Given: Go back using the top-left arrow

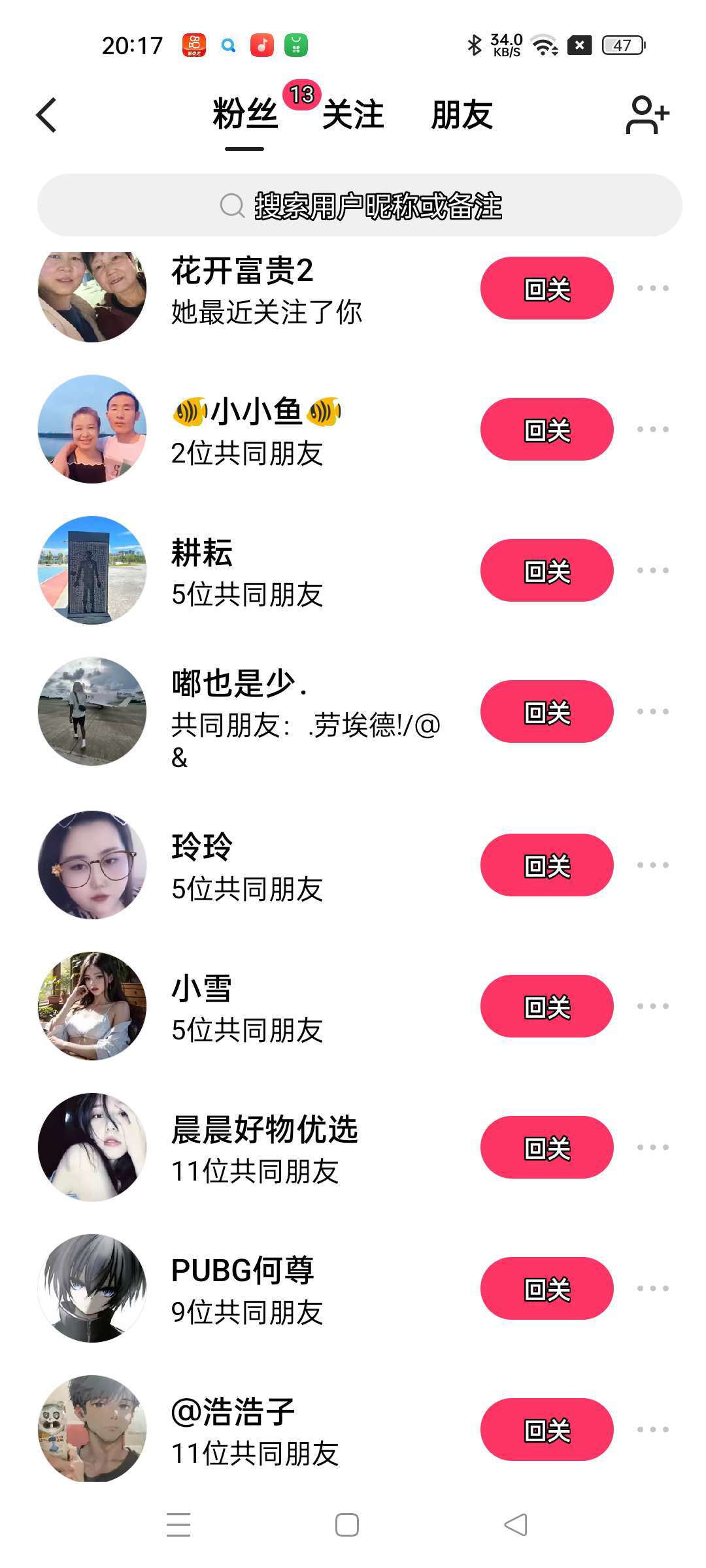Looking at the screenshot, I should point(46,116).
